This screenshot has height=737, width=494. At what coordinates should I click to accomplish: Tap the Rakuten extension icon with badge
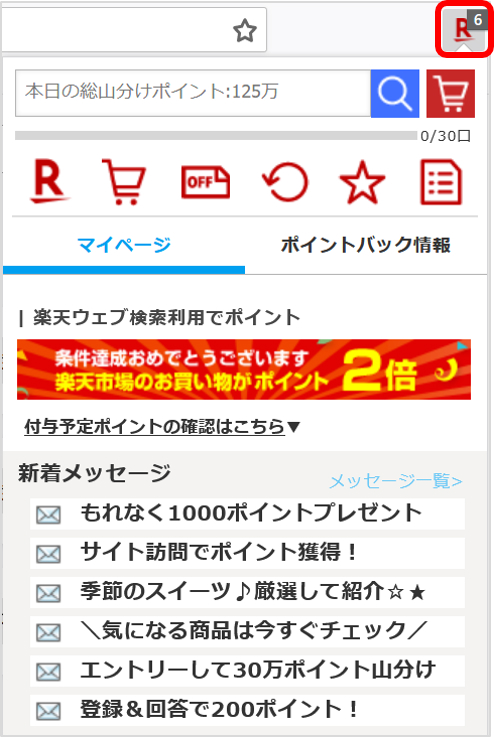pyautogui.click(x=464, y=29)
